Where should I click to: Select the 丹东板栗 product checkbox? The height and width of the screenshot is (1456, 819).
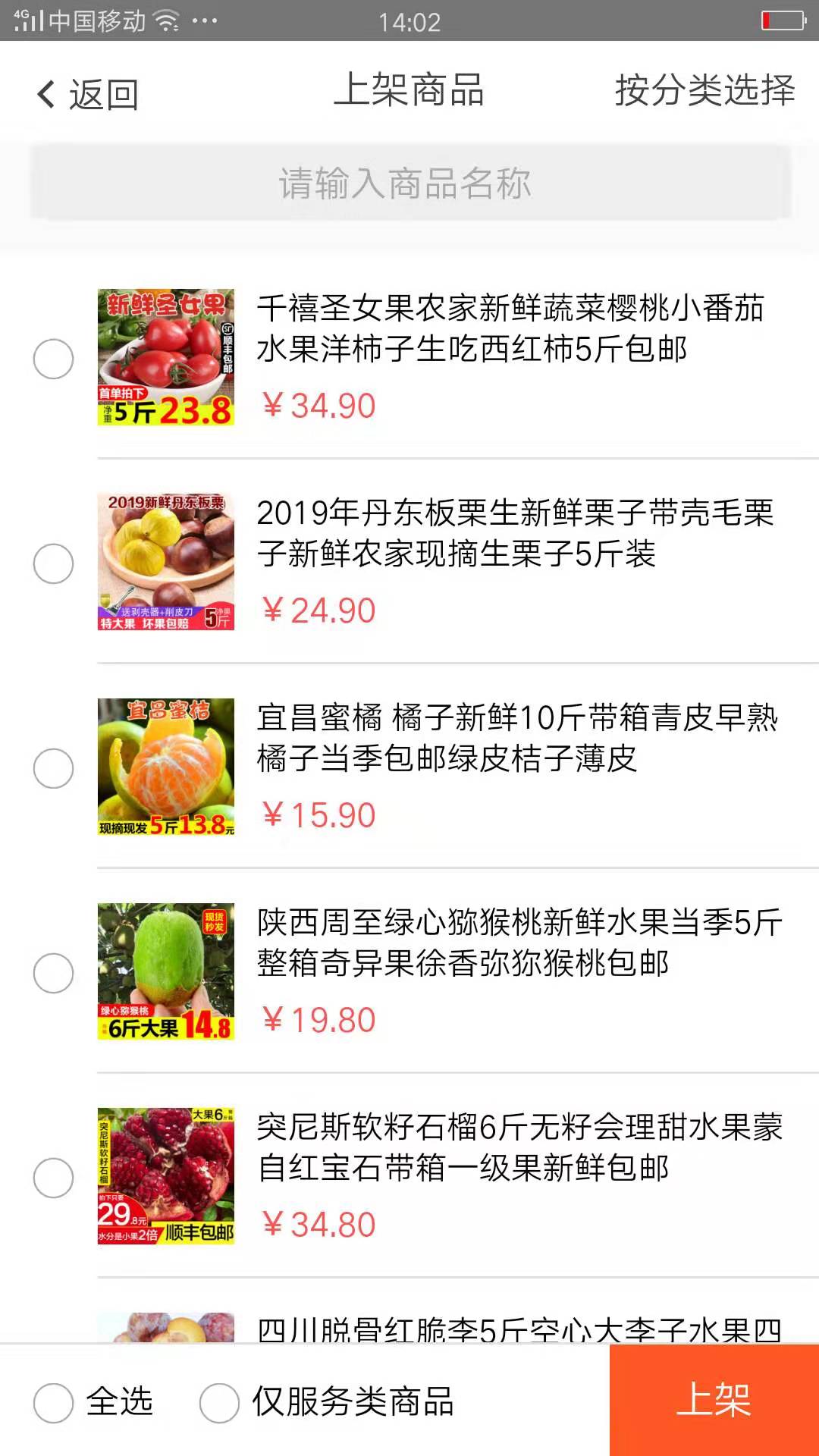(x=53, y=563)
